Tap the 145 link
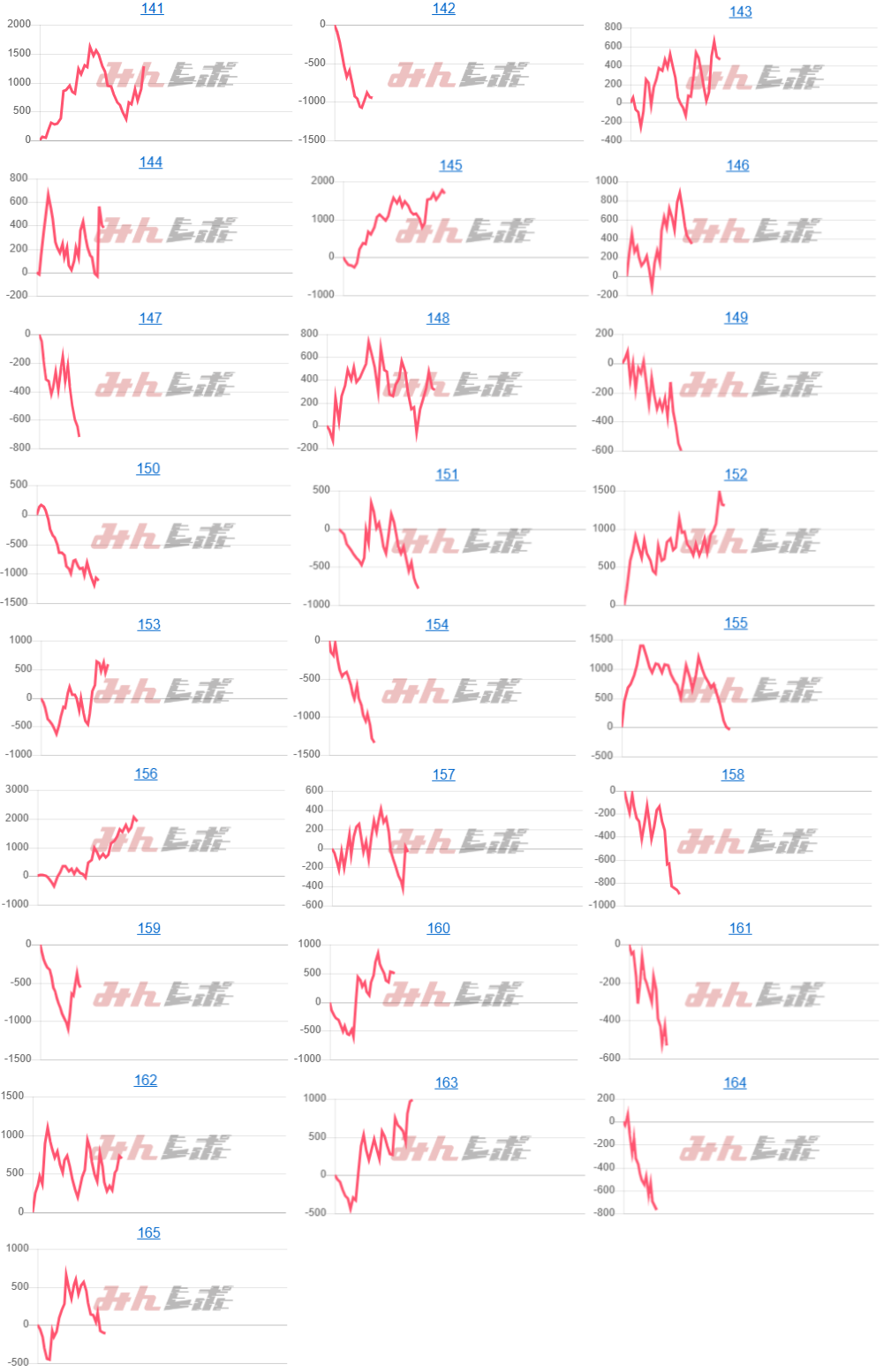883x1372 pixels. tap(450, 165)
